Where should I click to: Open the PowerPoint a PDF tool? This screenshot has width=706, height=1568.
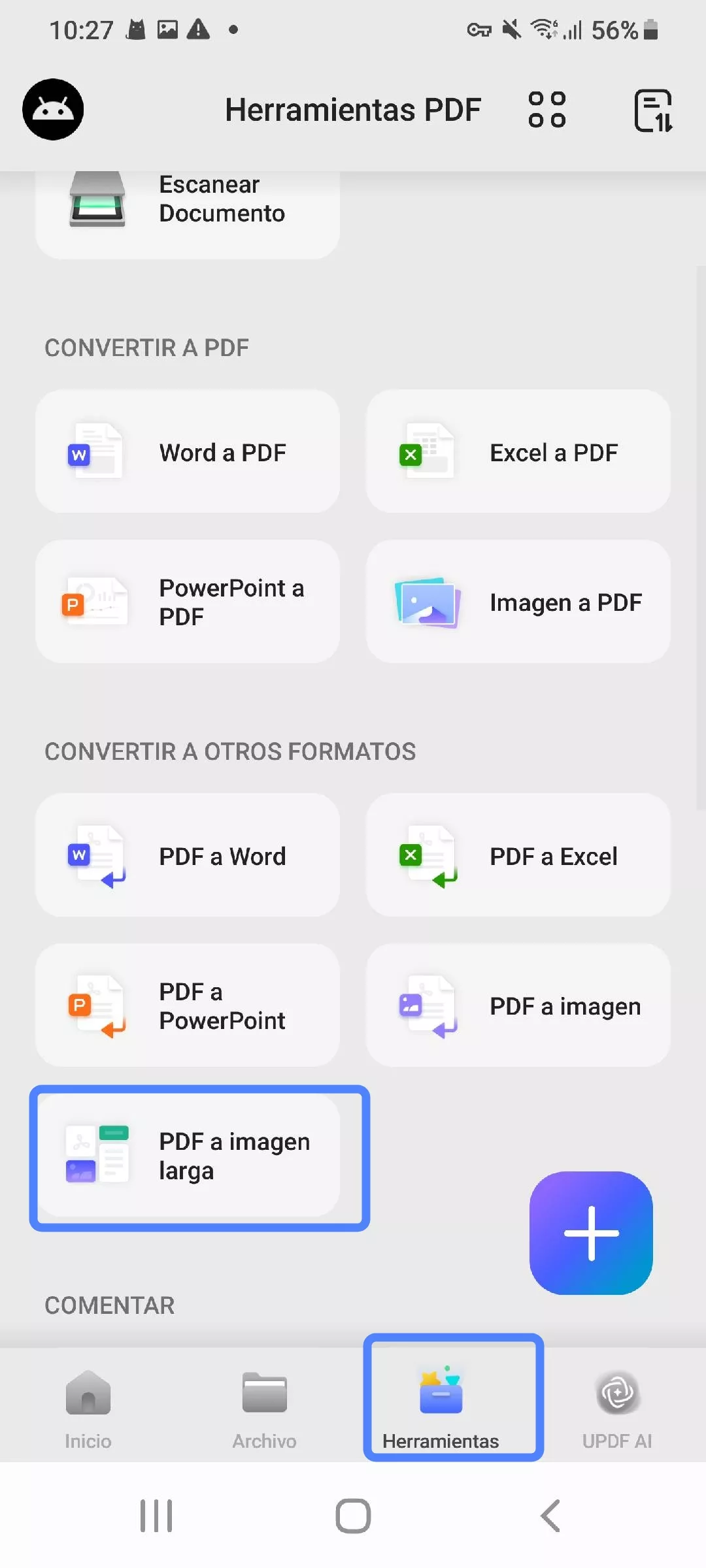pos(188,601)
